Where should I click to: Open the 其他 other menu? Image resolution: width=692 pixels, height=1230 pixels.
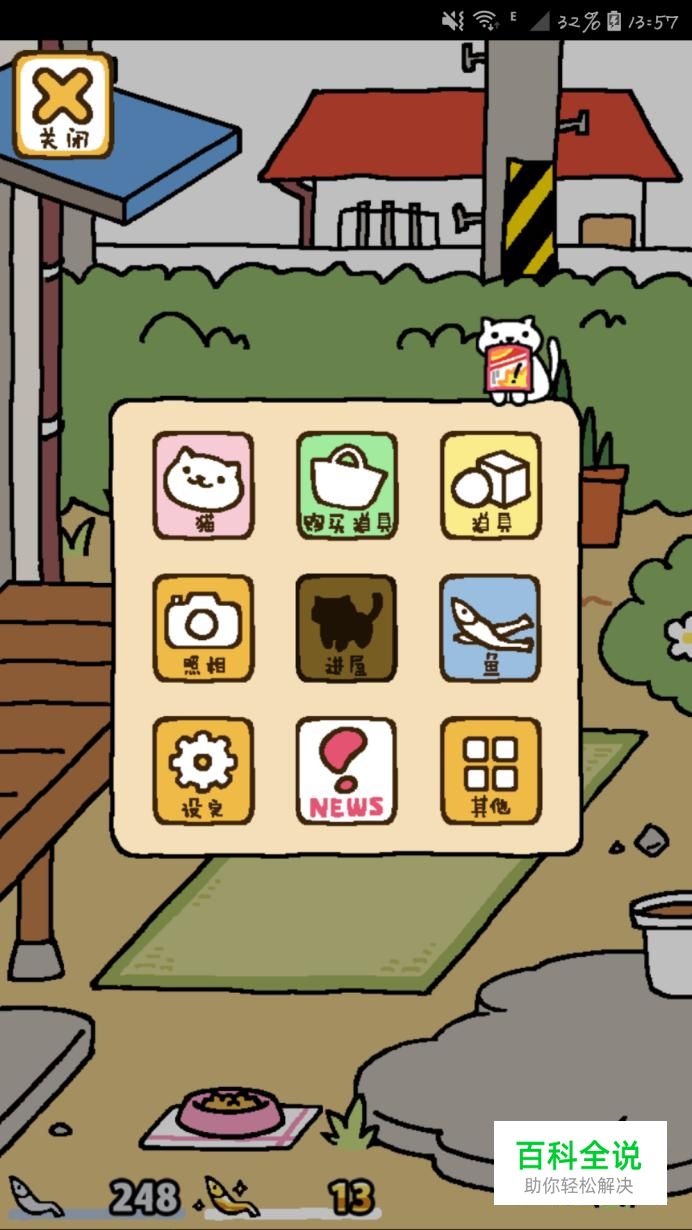tap(490, 771)
